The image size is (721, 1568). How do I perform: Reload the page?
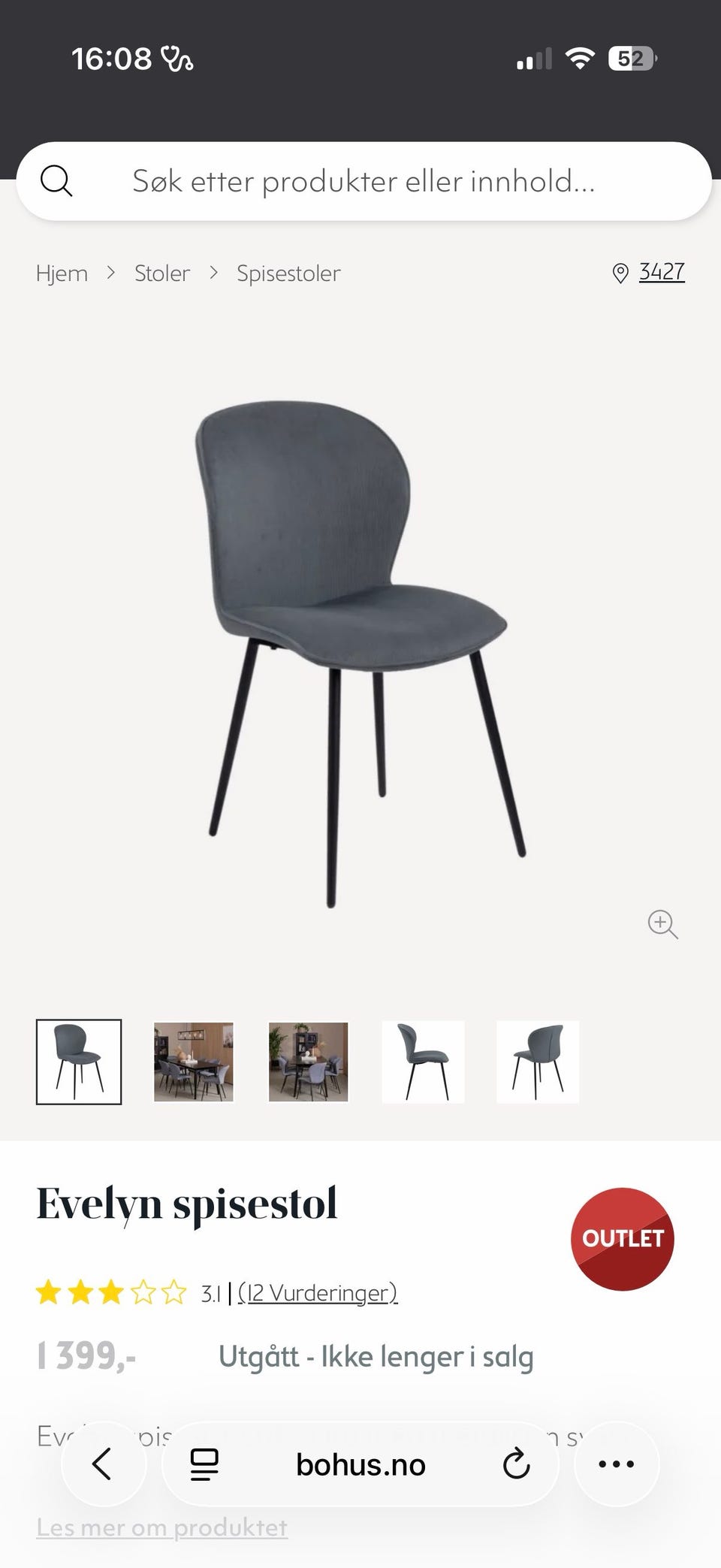pos(517,1464)
